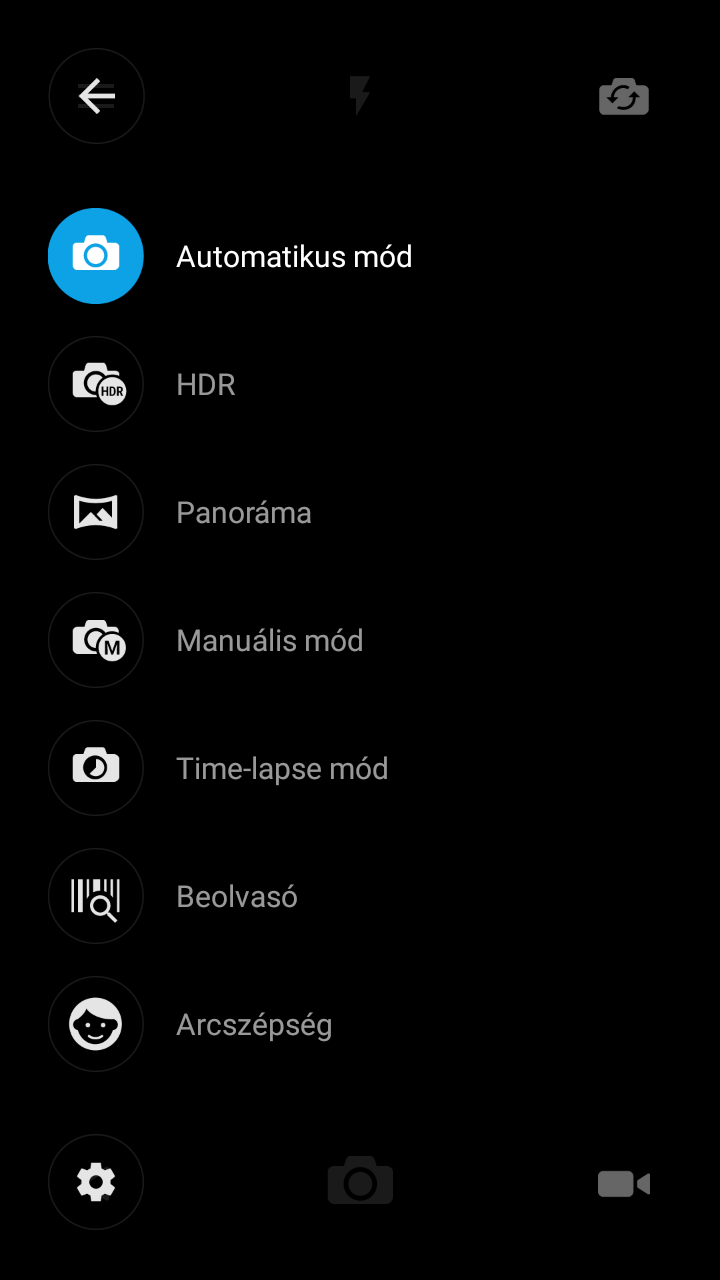
Task: Close the mode menu with the back arrow
Action: tap(96, 96)
